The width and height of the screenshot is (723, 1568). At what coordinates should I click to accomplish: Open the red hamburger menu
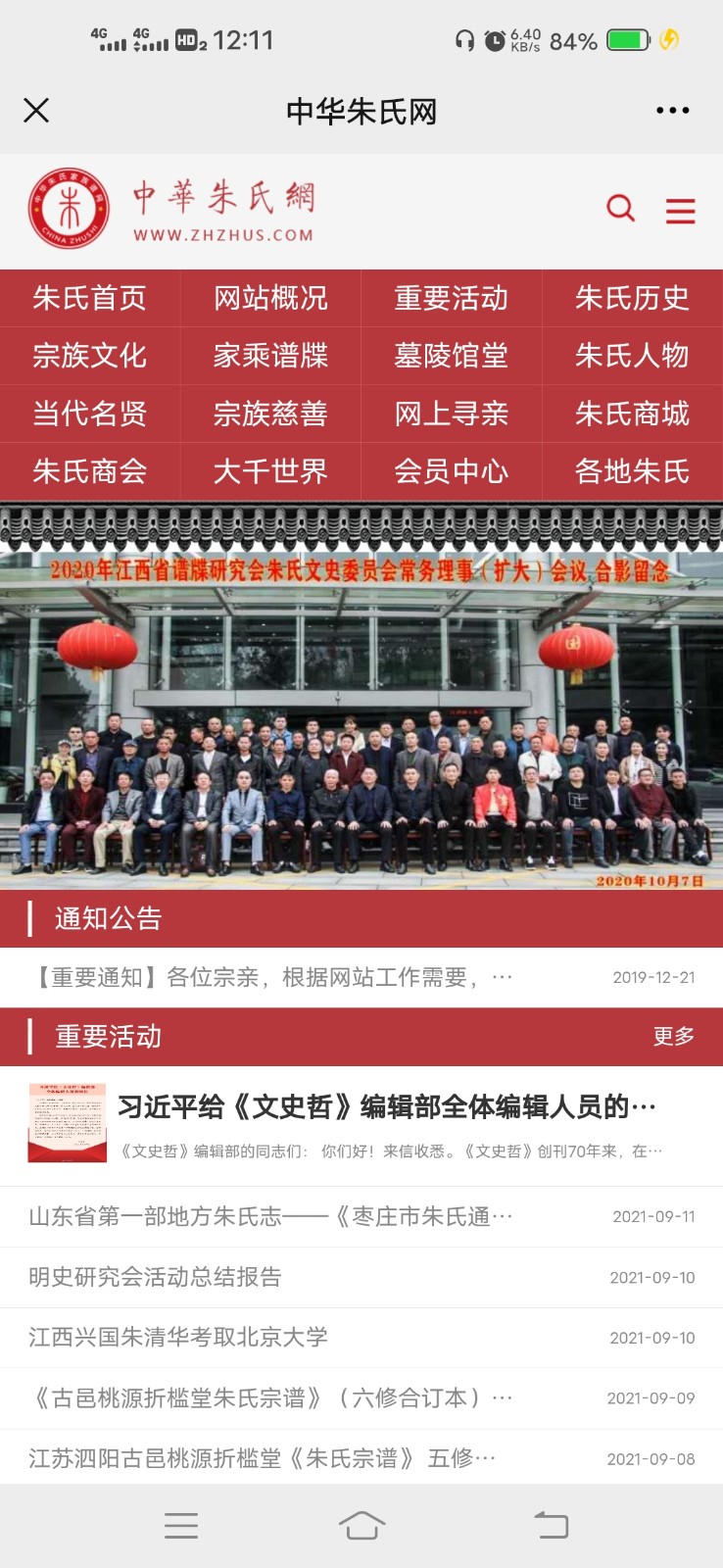coord(680,211)
